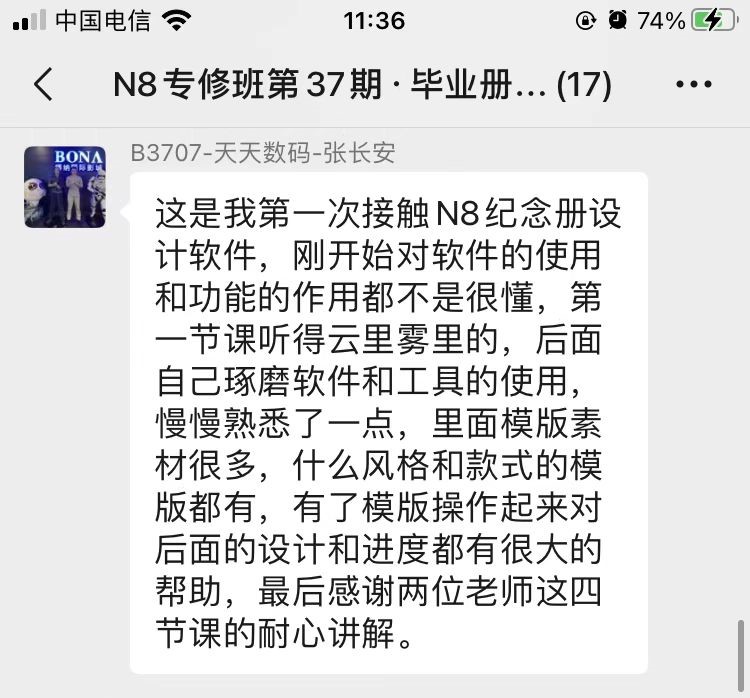The width and height of the screenshot is (750, 698).
Task: Go back from the N8专修班 group chat
Action: click(42, 85)
